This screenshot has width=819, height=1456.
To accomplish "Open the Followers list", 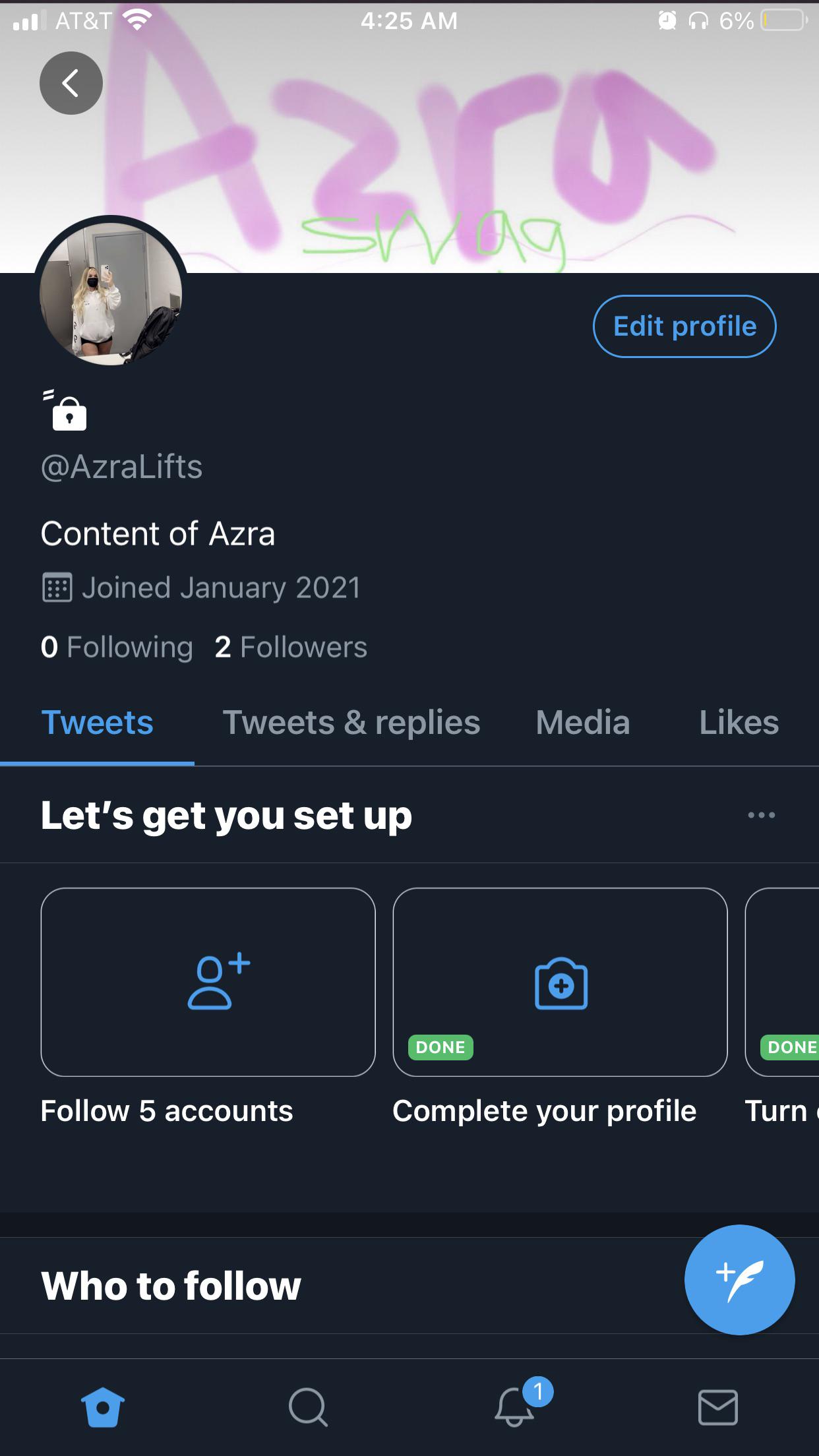I will pos(290,648).
